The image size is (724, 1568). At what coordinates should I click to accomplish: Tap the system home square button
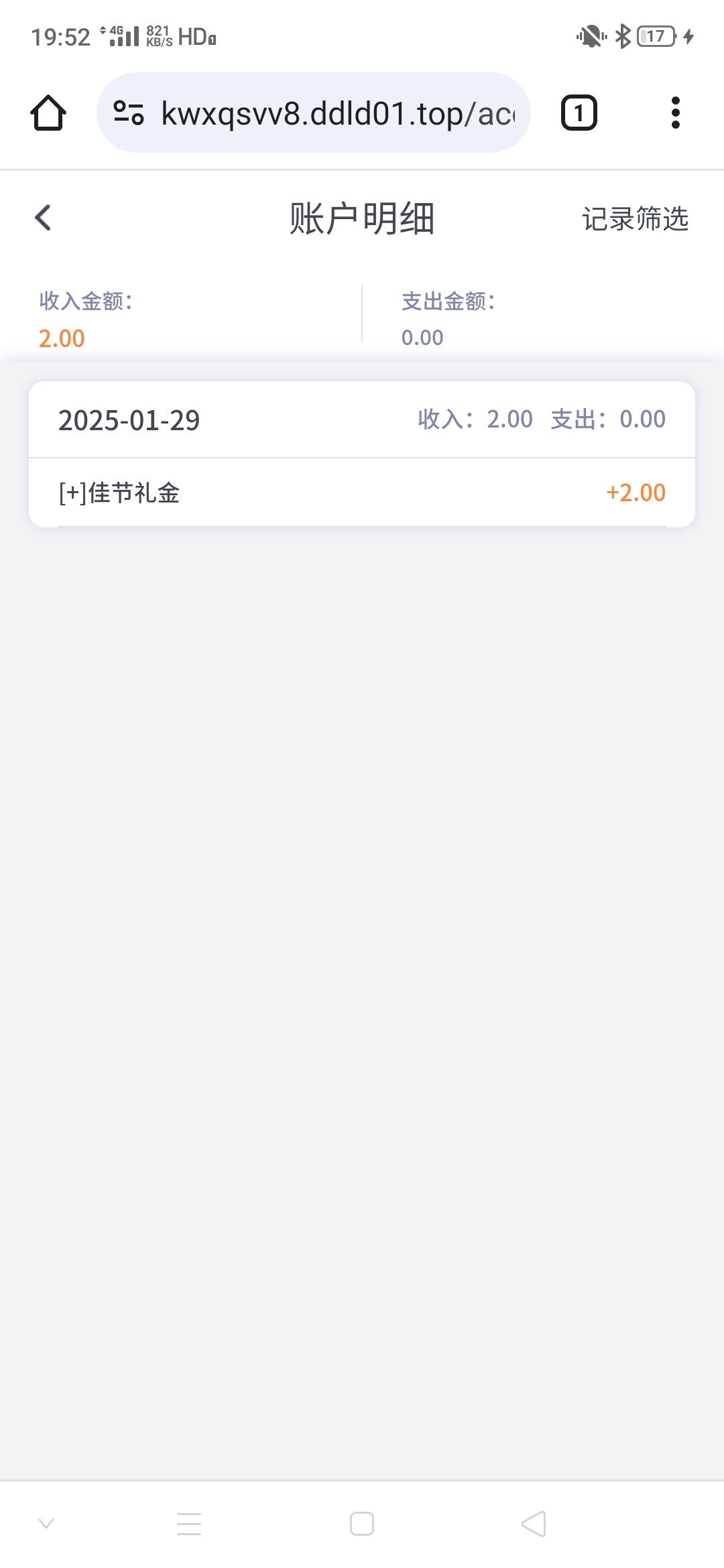[362, 1524]
